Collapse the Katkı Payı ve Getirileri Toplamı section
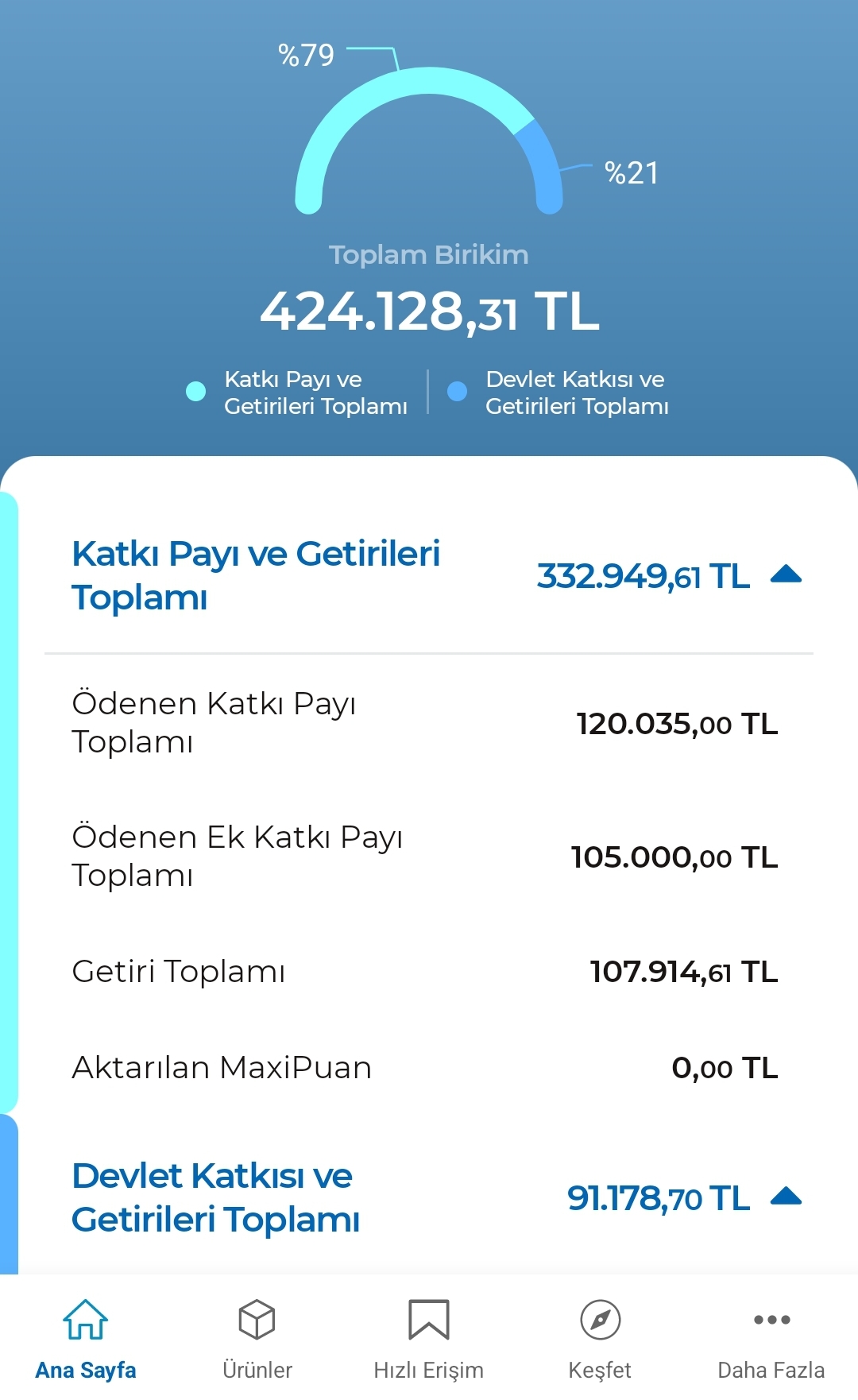858x1400 pixels. (x=786, y=574)
